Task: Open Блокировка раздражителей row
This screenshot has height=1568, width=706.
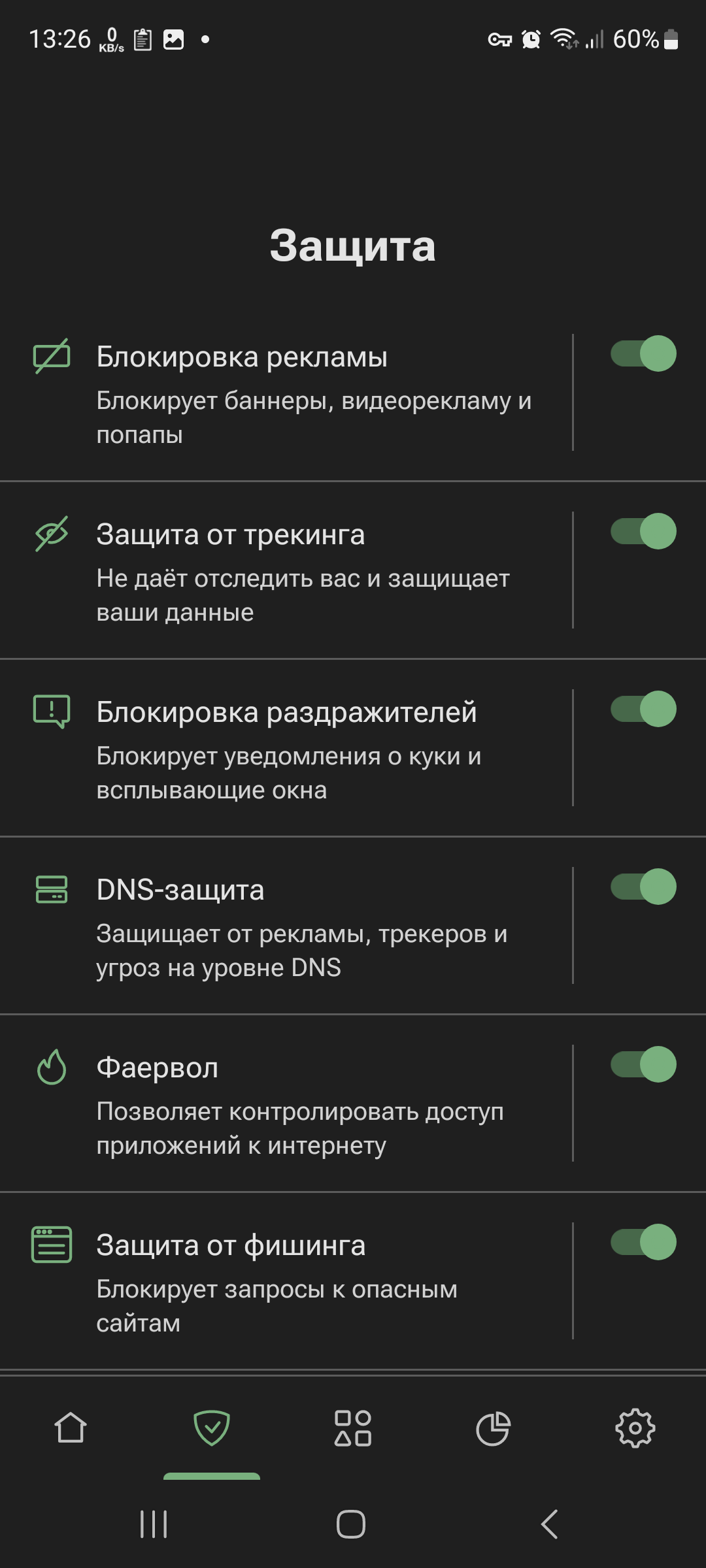Action: click(286, 747)
